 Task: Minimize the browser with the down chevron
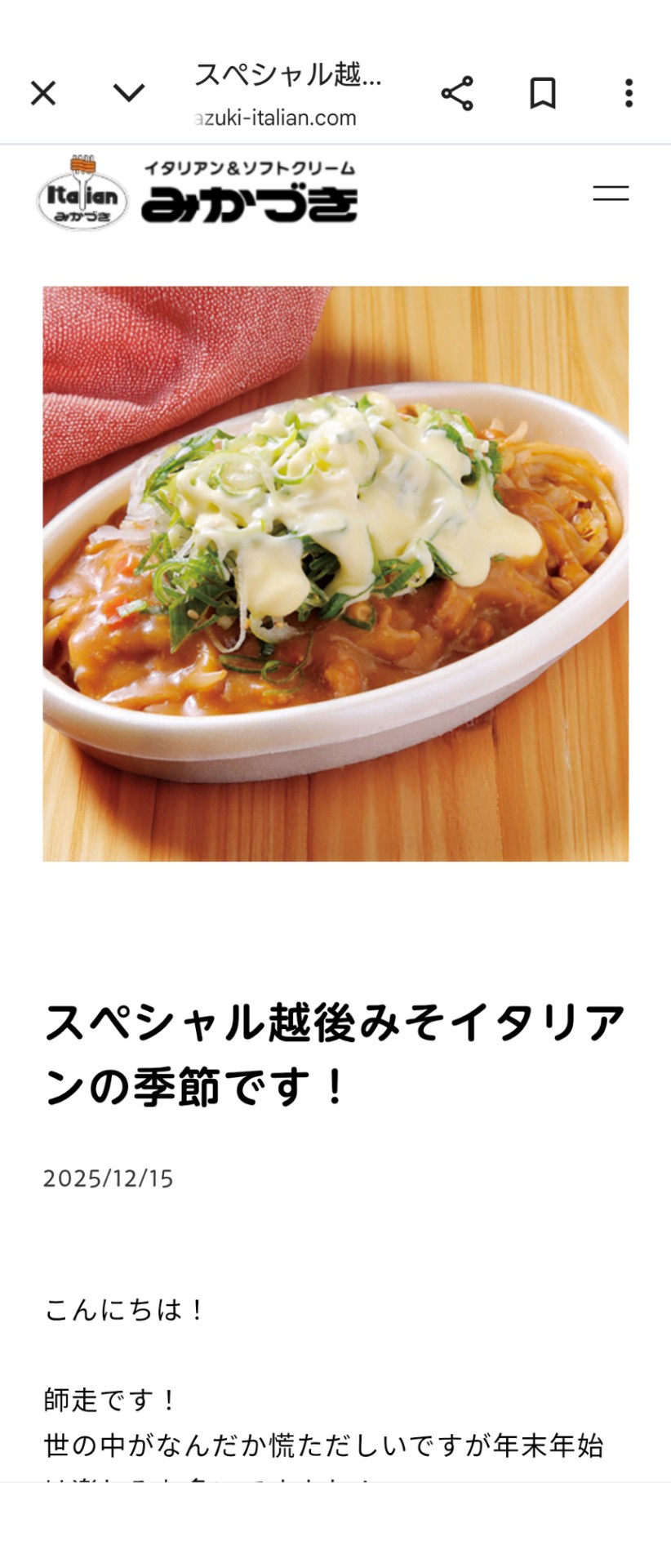coord(129,93)
